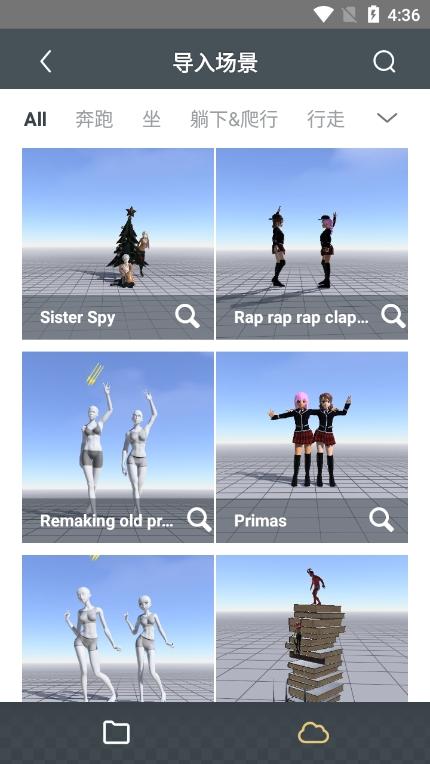The width and height of the screenshot is (430, 764).
Task: Preview Sister Spy with its magnifier icon
Action: coord(187,317)
